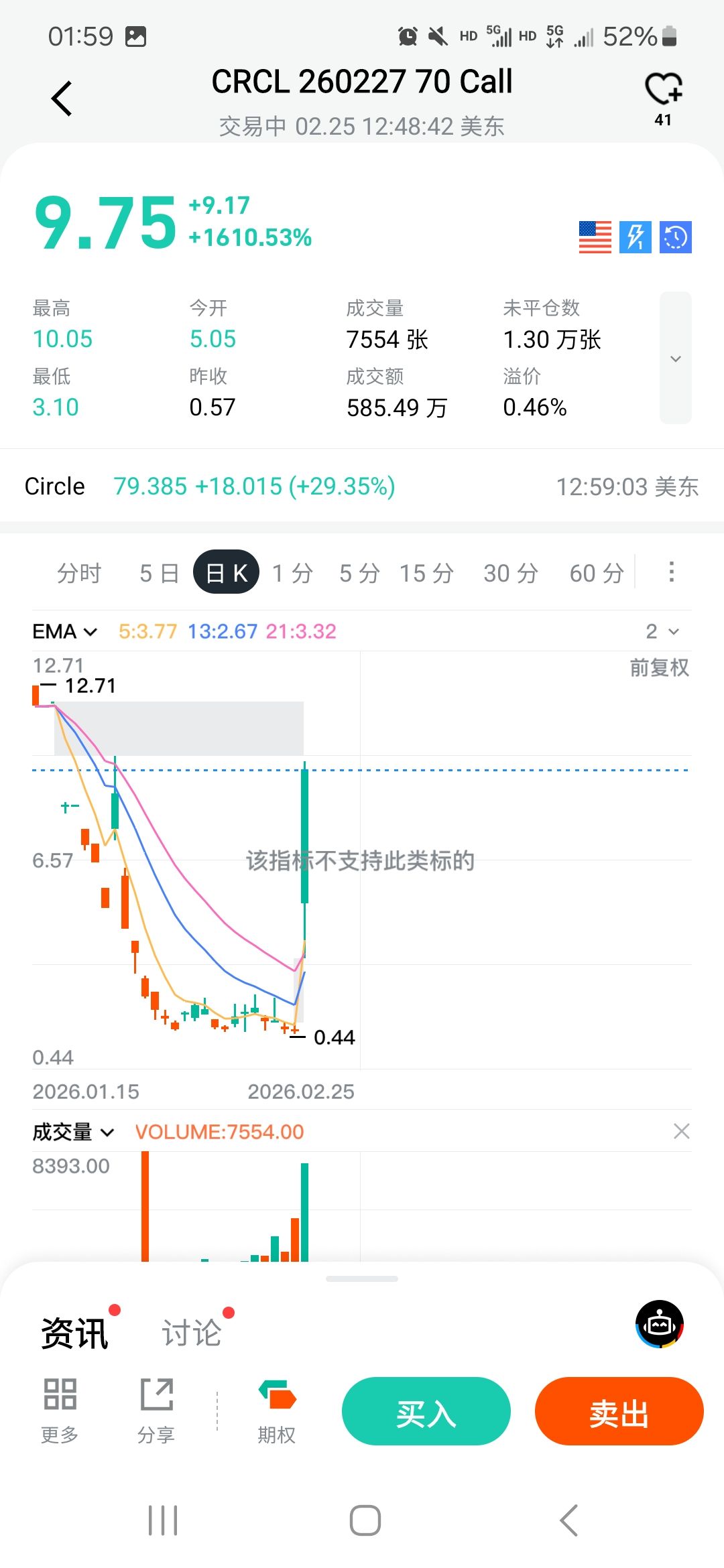Tap 买入 to buy this call
The height and width of the screenshot is (1568, 724).
426,1411
